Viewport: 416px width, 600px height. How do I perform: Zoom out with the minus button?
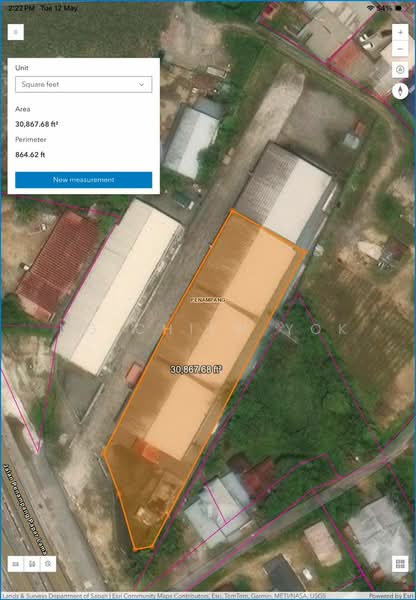coord(400,49)
